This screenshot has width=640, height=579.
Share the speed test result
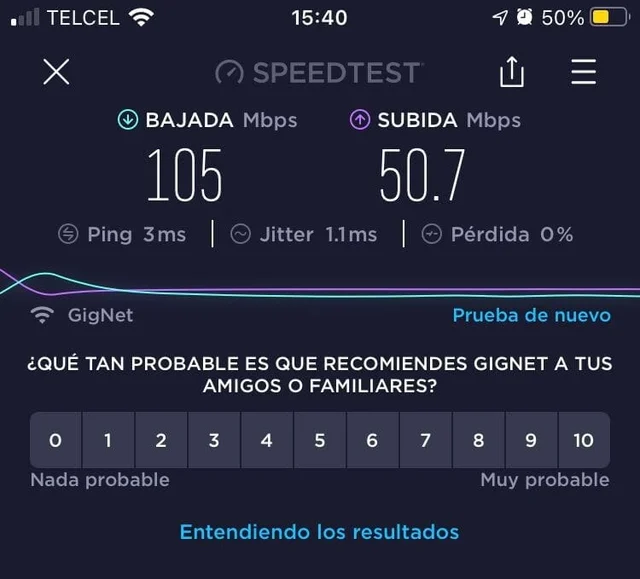coord(511,72)
